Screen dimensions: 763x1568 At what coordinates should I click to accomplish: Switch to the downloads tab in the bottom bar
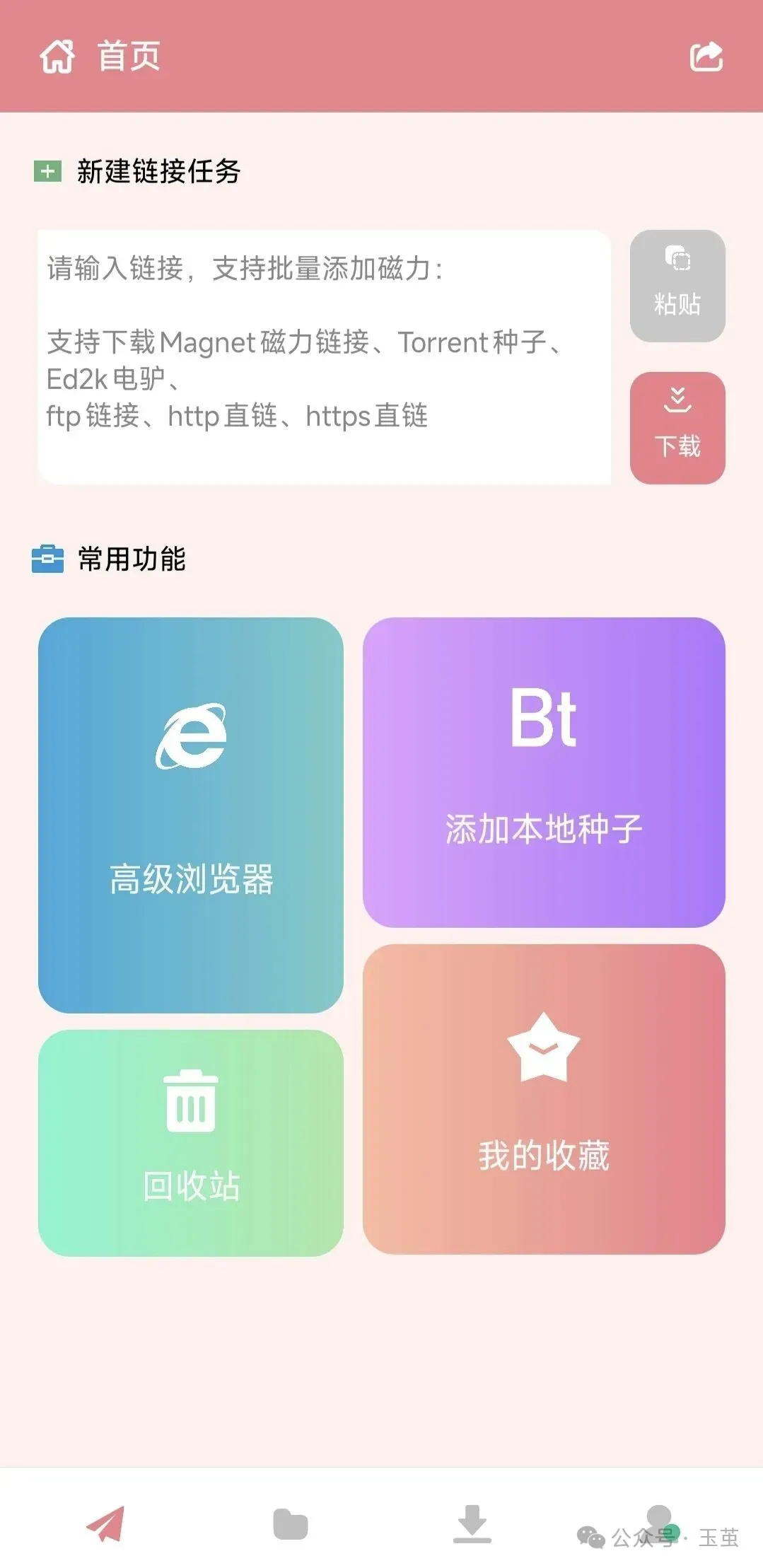(472, 1523)
